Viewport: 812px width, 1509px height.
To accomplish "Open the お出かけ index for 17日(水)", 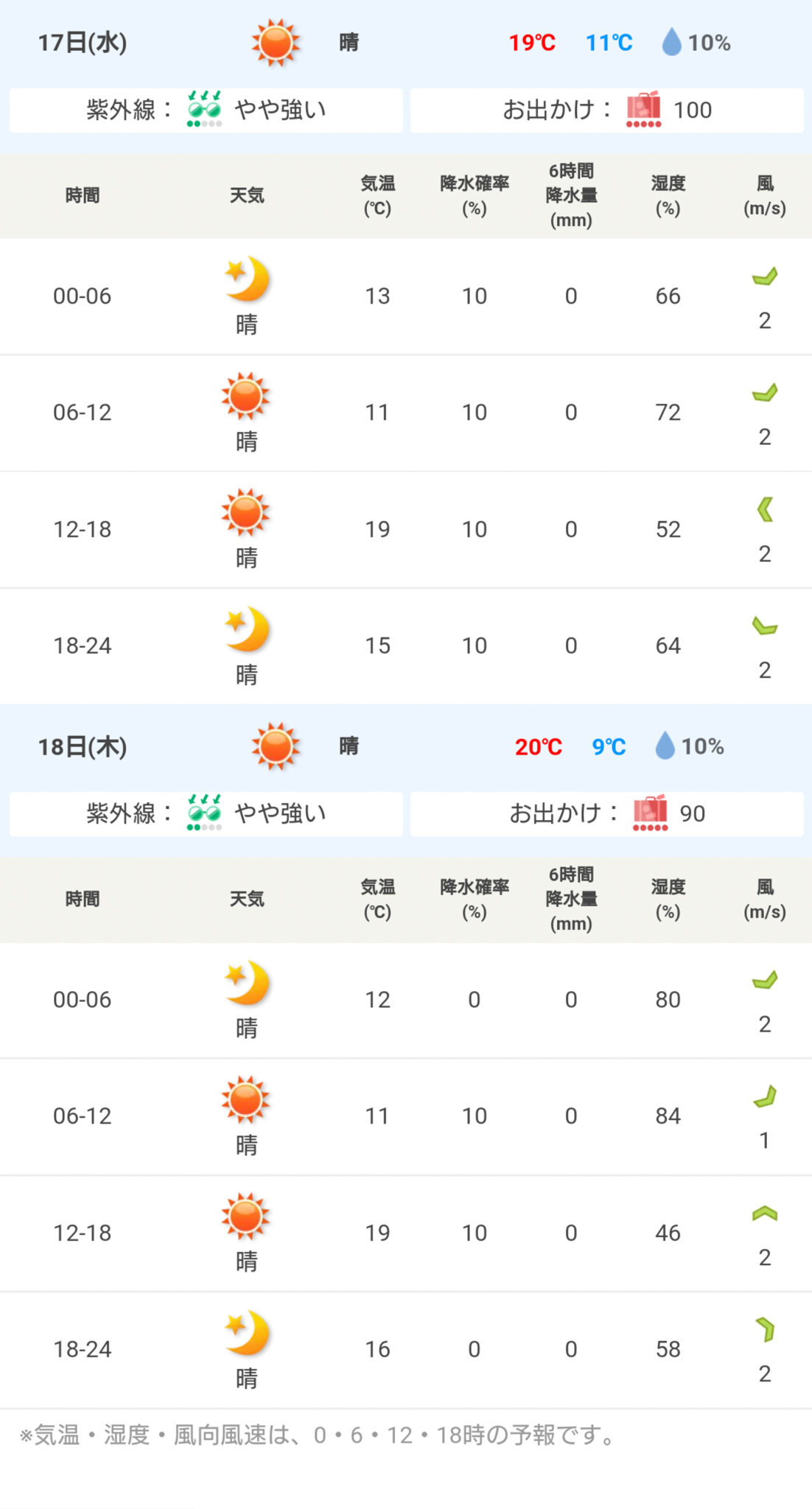I will pyautogui.click(x=606, y=111).
